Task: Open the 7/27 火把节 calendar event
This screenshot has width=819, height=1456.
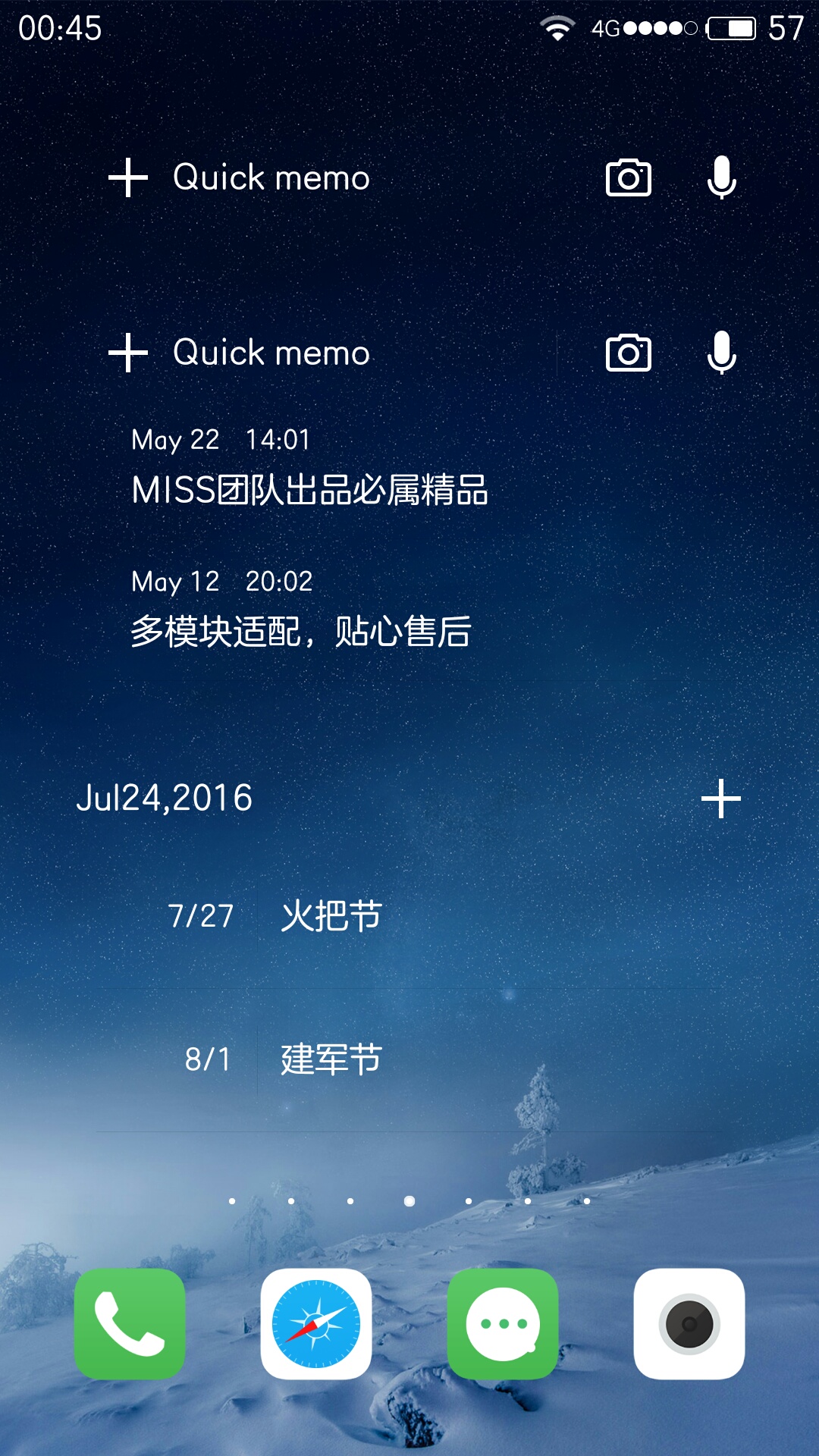Action: (331, 916)
